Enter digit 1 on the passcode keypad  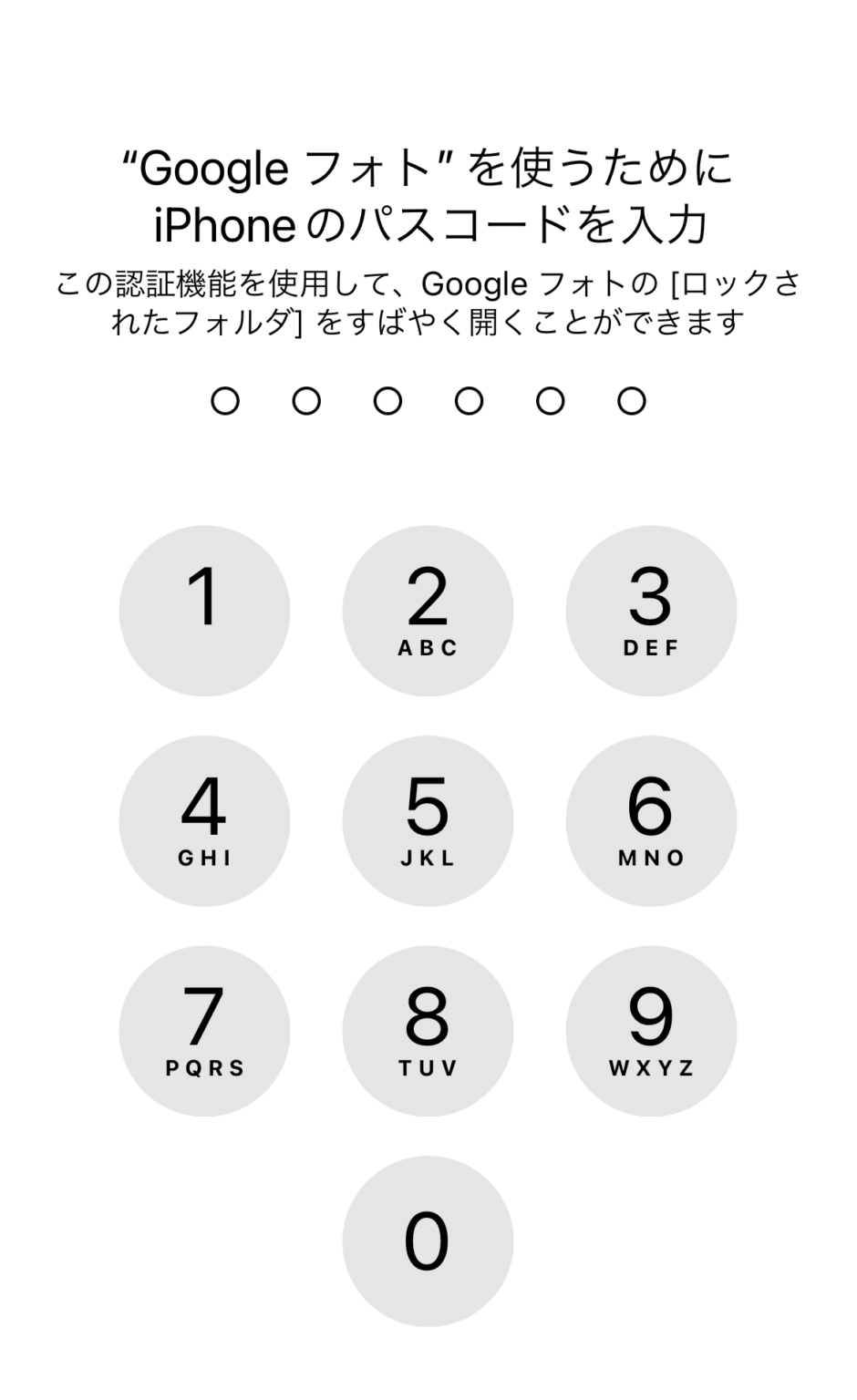pos(204,611)
